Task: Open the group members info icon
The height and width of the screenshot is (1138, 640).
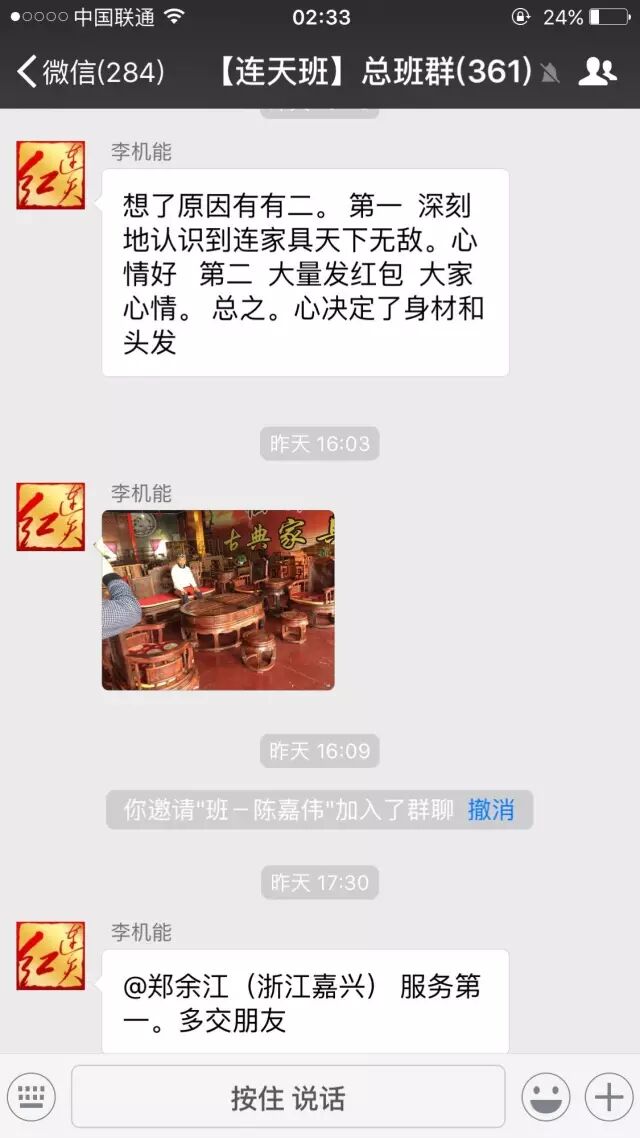Action: (597, 71)
